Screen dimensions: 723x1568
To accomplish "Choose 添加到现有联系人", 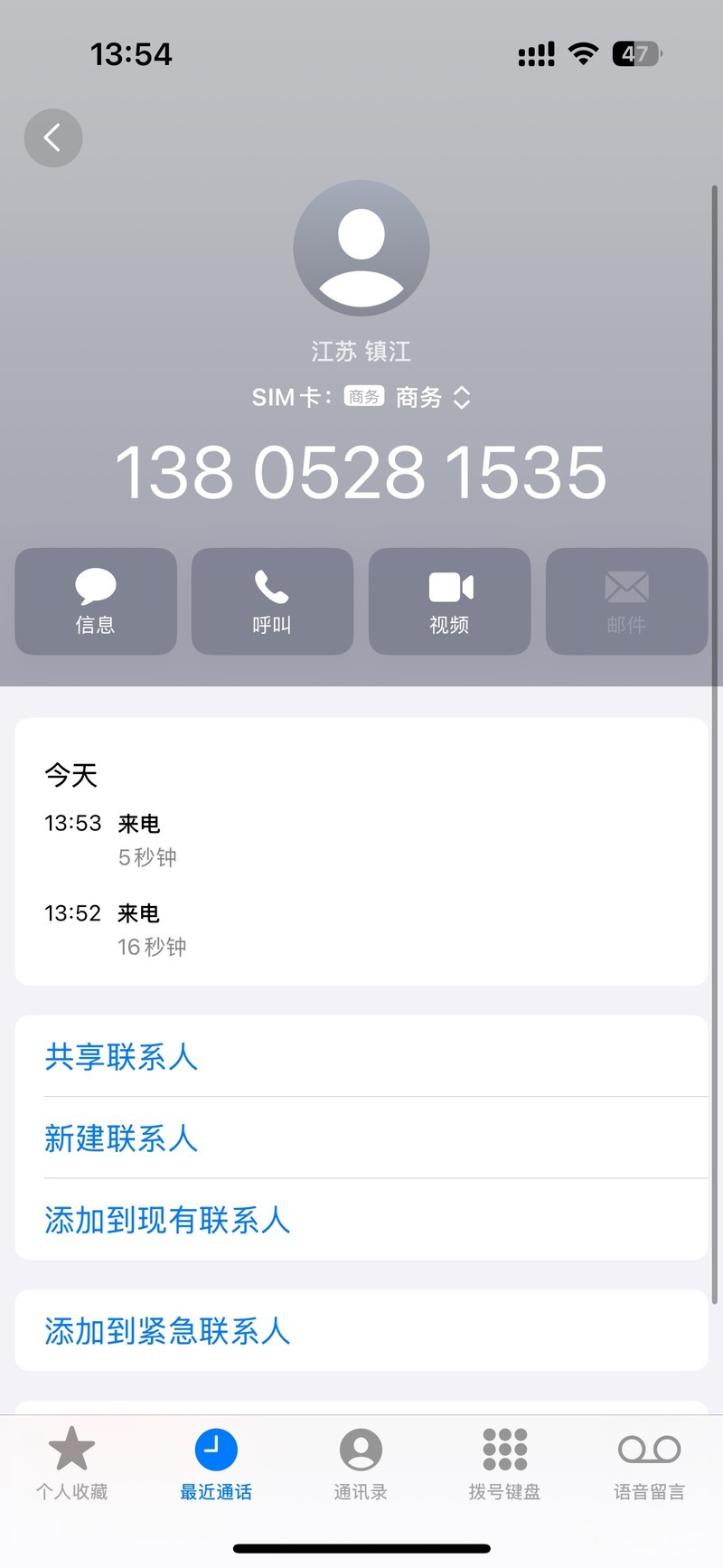I will coord(167,1220).
